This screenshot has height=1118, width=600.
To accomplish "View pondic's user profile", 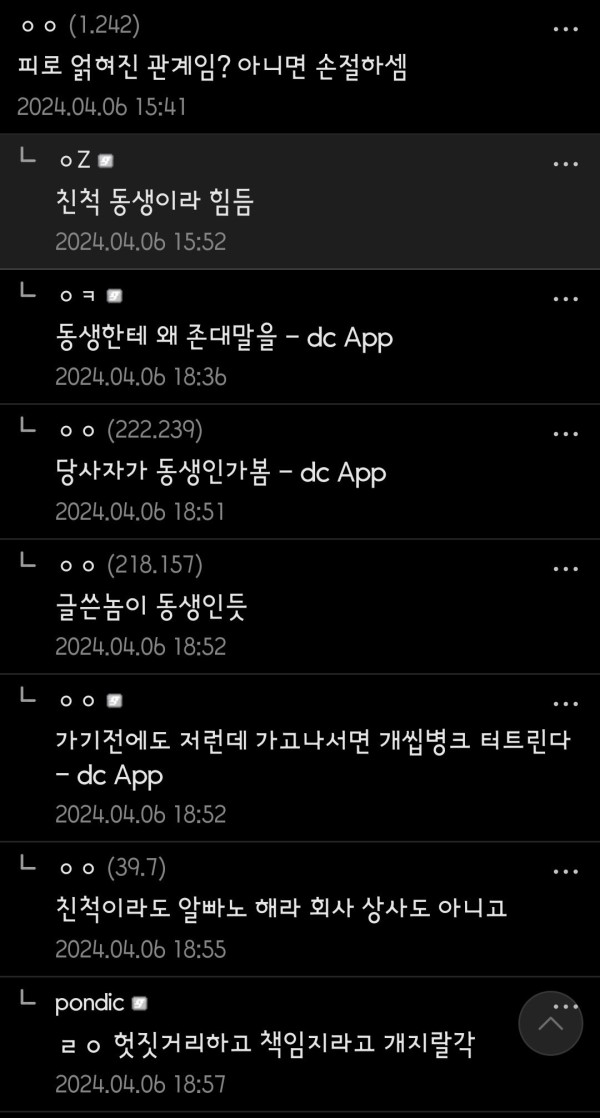I will 90,1003.
